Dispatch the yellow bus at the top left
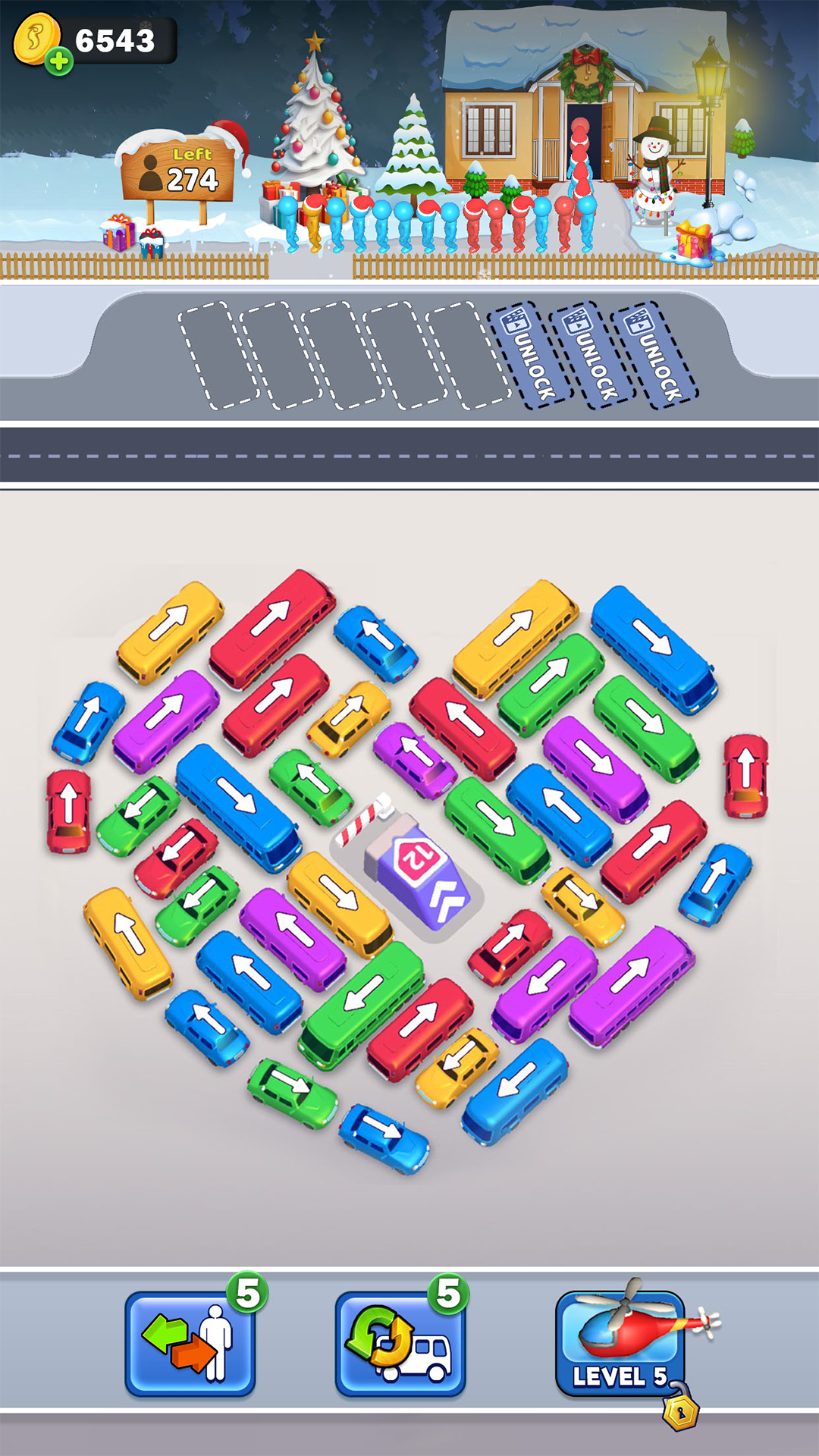The height and width of the screenshot is (1456, 819). (x=170, y=632)
